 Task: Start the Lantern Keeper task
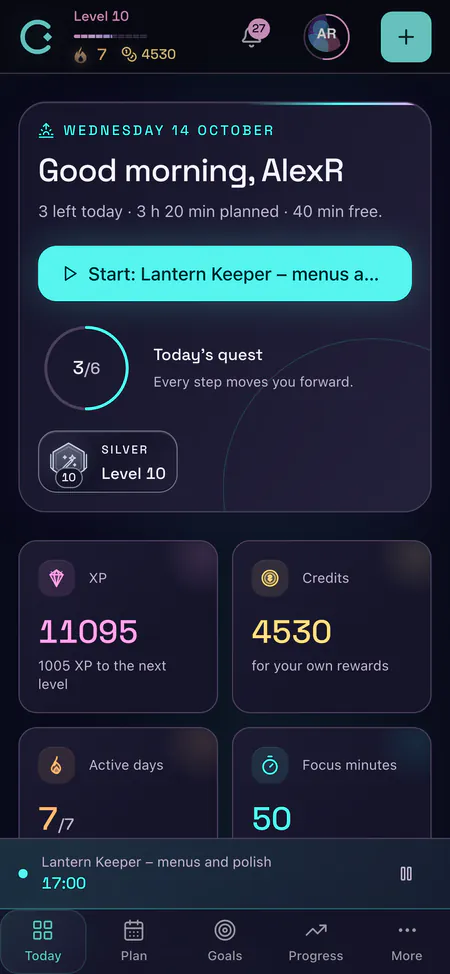click(x=225, y=273)
